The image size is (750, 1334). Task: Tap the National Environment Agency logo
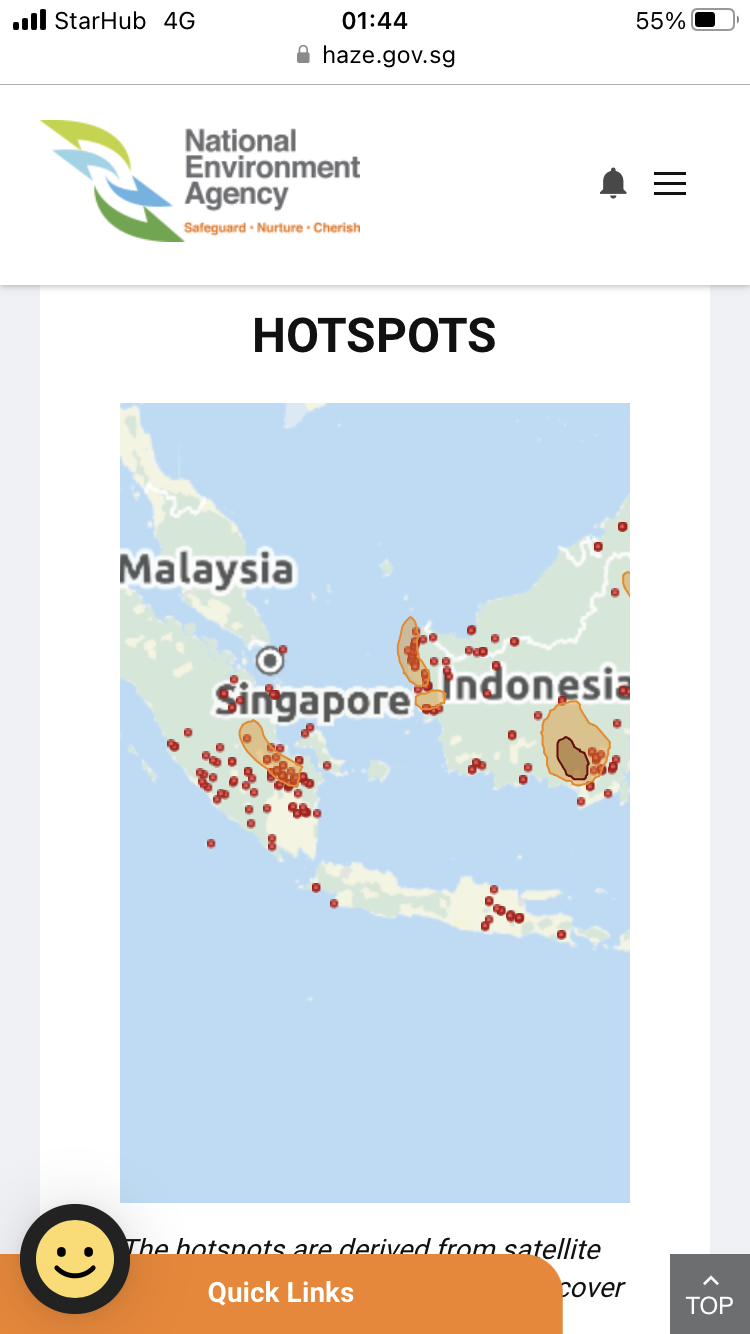[x=201, y=181]
